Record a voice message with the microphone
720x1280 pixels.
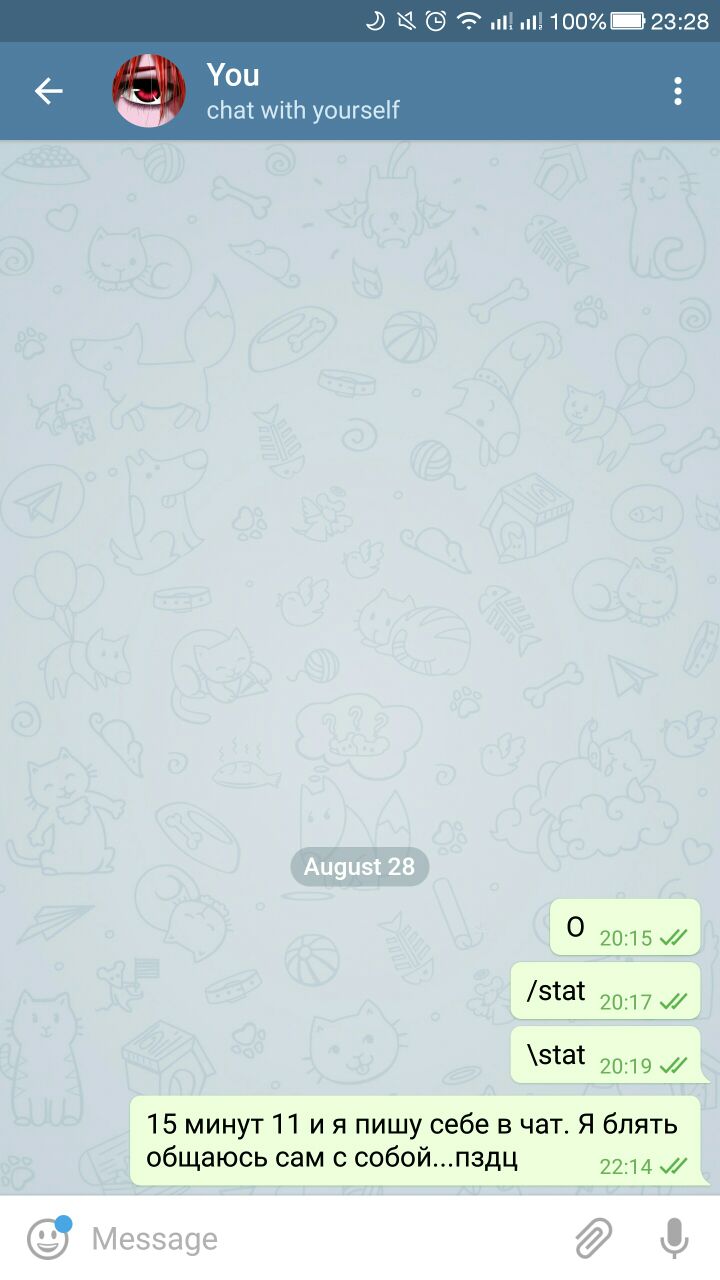pos(674,1239)
